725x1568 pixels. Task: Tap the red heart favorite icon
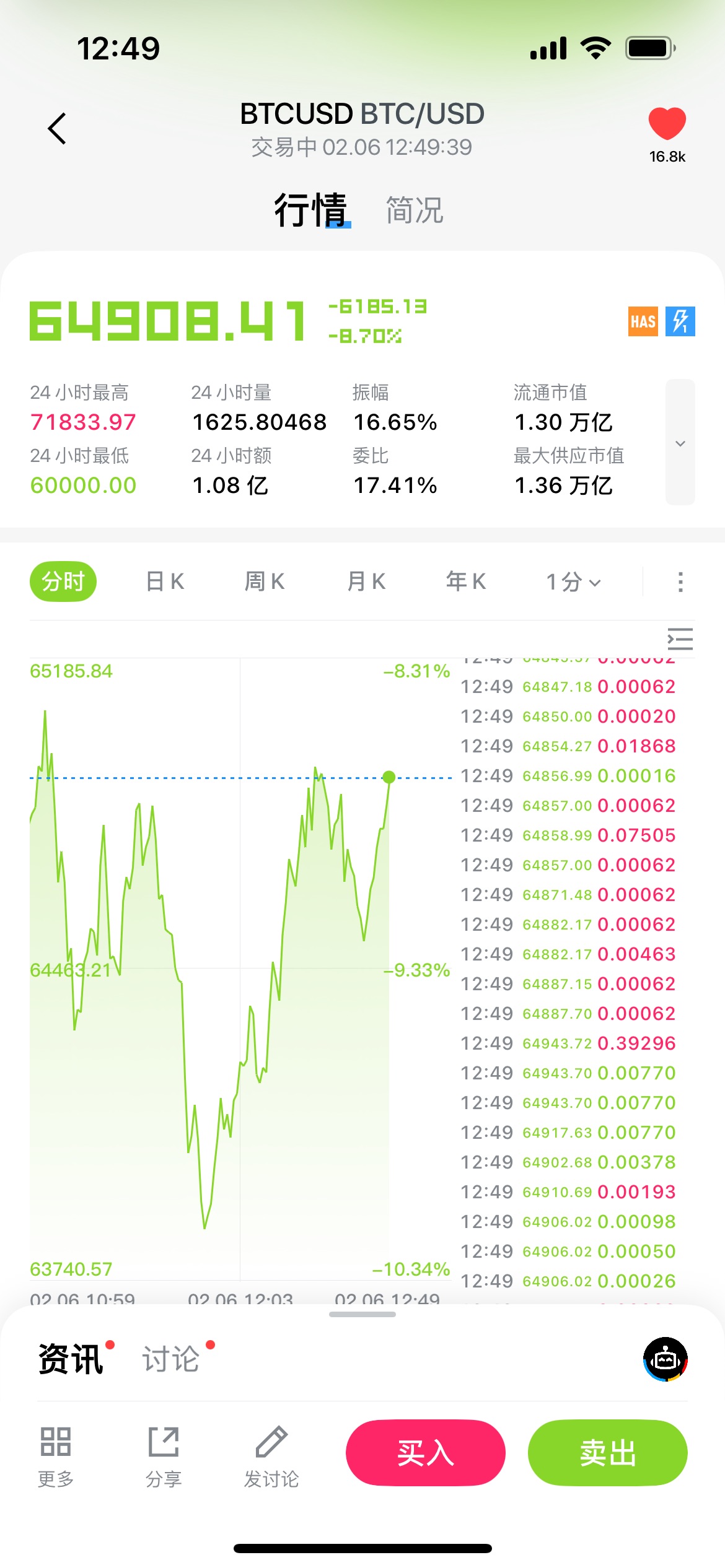pyautogui.click(x=667, y=124)
